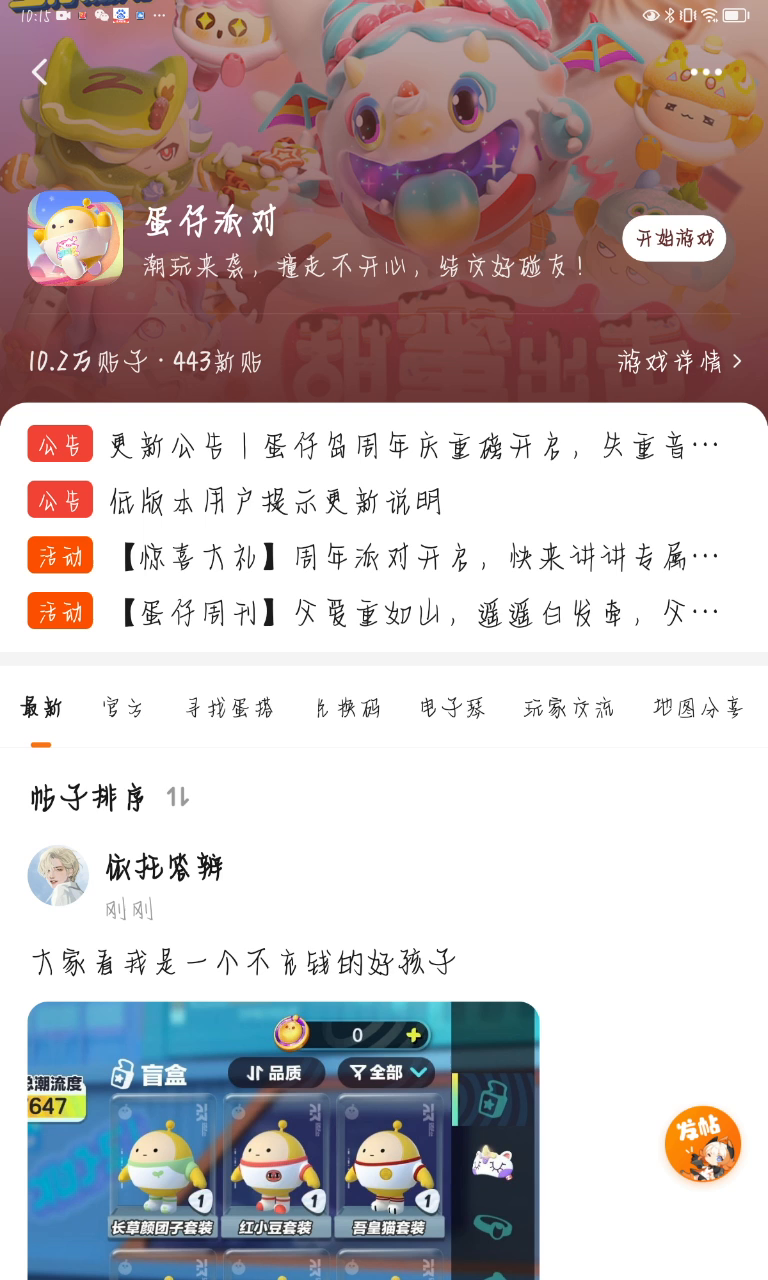Switch to the 电子琴 tab
Image resolution: width=768 pixels, height=1280 pixels.
453,709
